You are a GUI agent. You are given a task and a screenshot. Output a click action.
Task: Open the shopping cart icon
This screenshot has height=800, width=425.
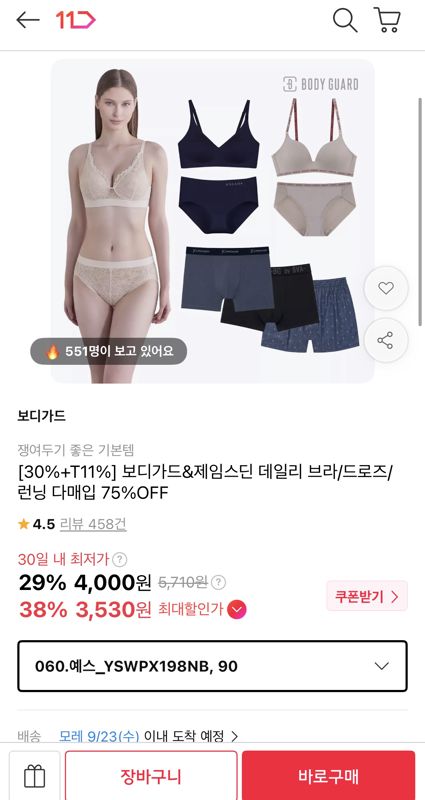(387, 20)
